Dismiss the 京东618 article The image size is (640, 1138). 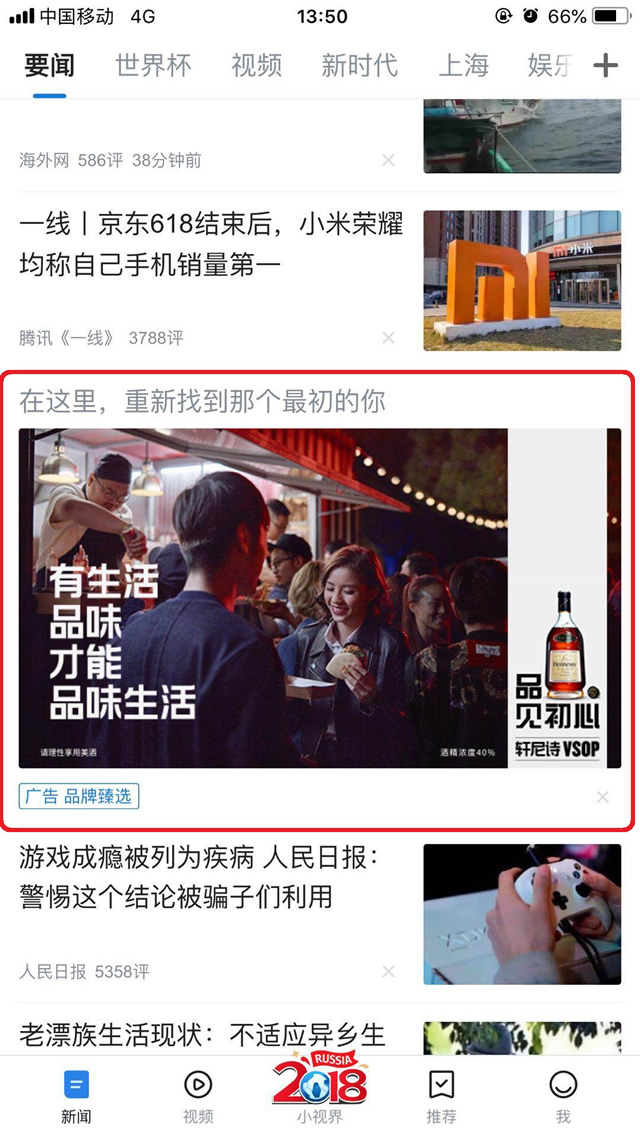pyautogui.click(x=389, y=338)
